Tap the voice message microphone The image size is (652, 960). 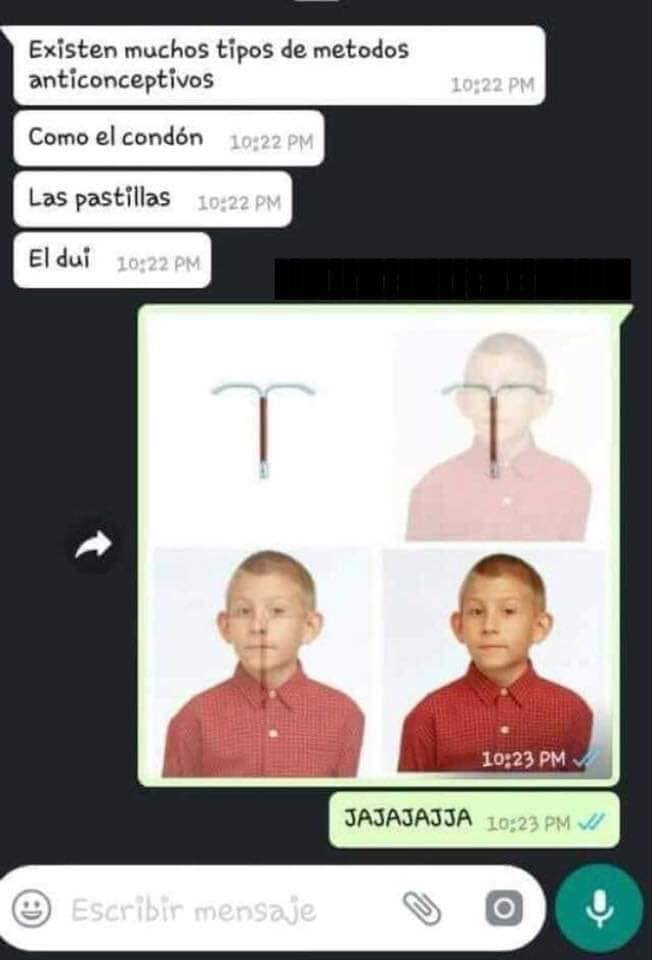click(599, 908)
